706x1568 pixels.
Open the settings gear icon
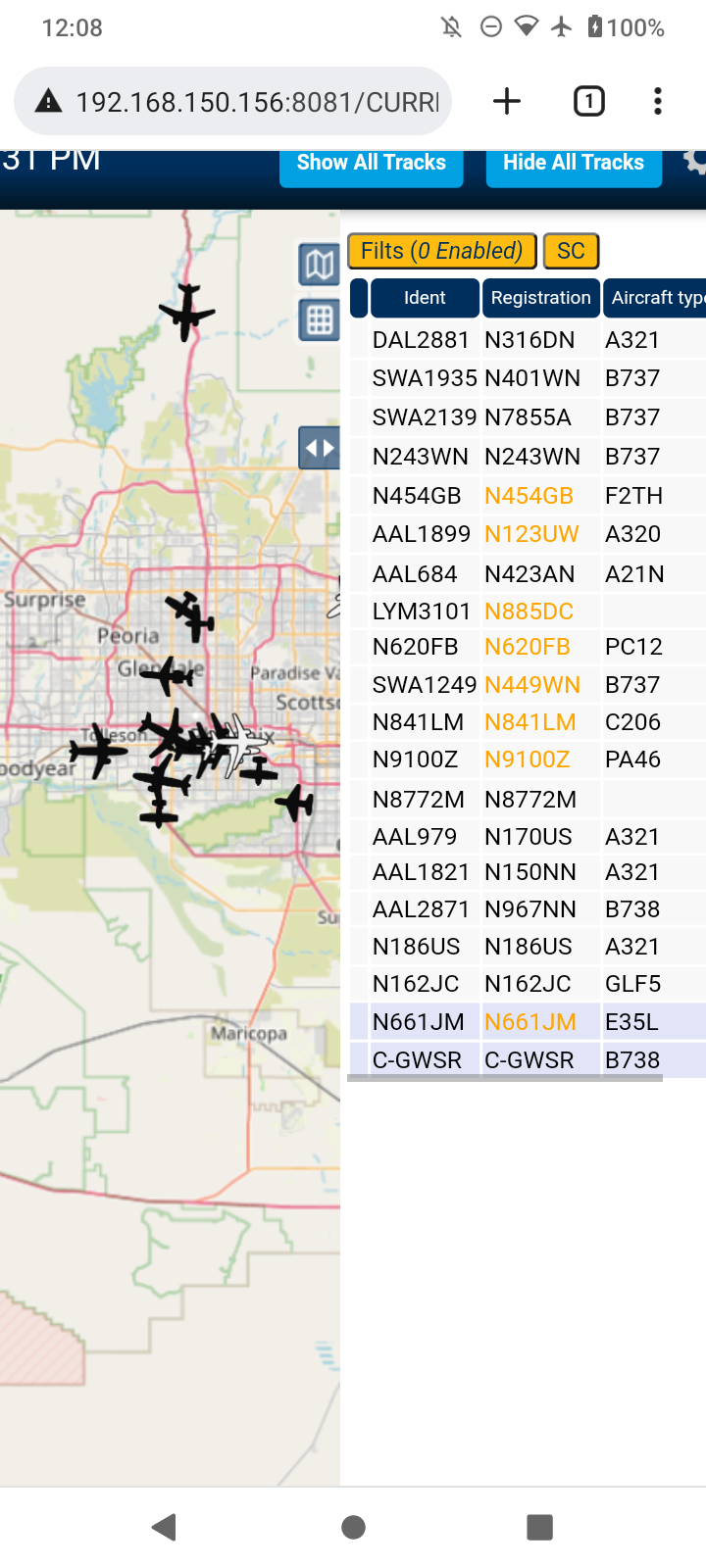point(695,163)
